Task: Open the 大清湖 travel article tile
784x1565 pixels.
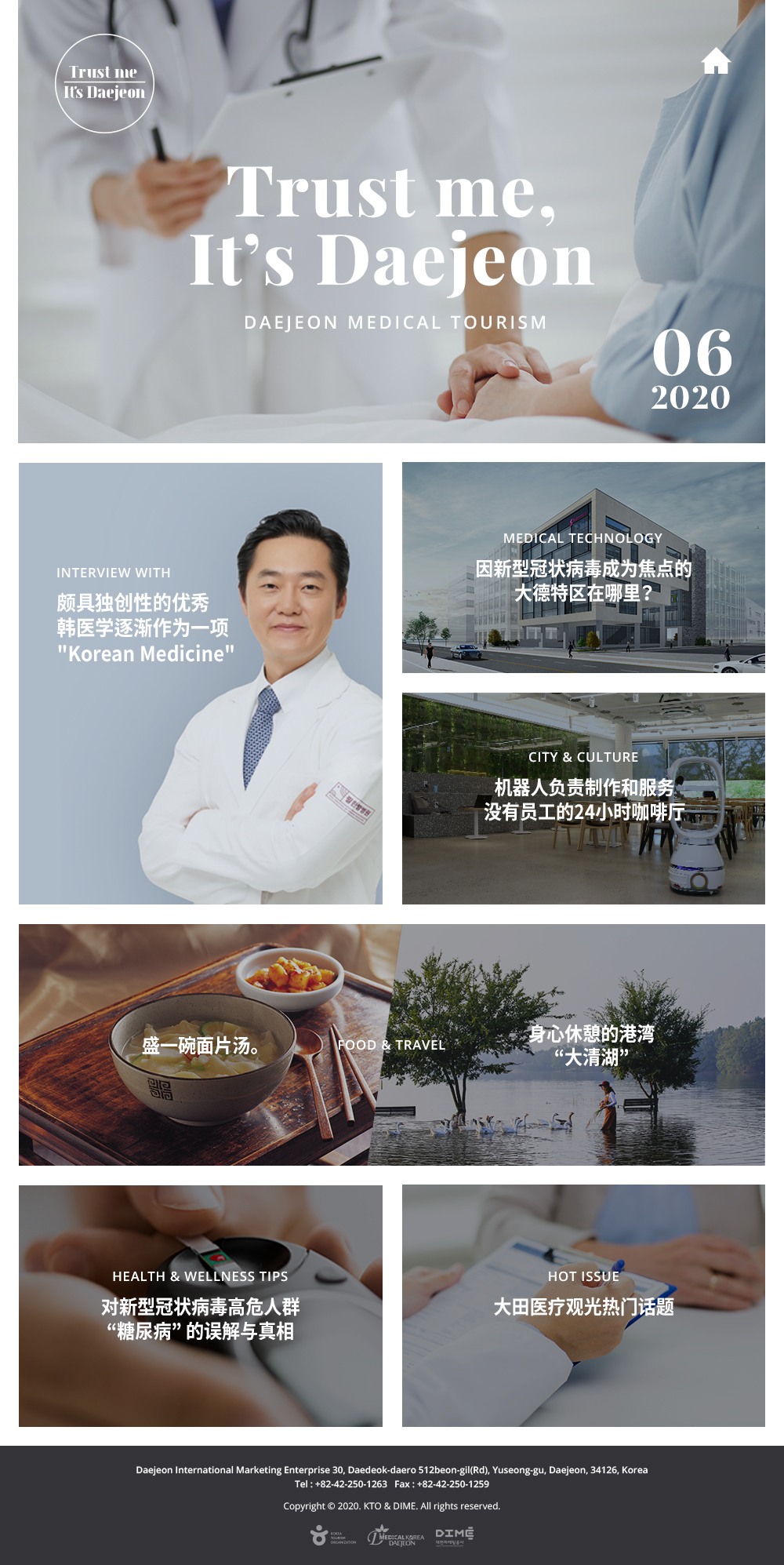Action: click(580, 1045)
